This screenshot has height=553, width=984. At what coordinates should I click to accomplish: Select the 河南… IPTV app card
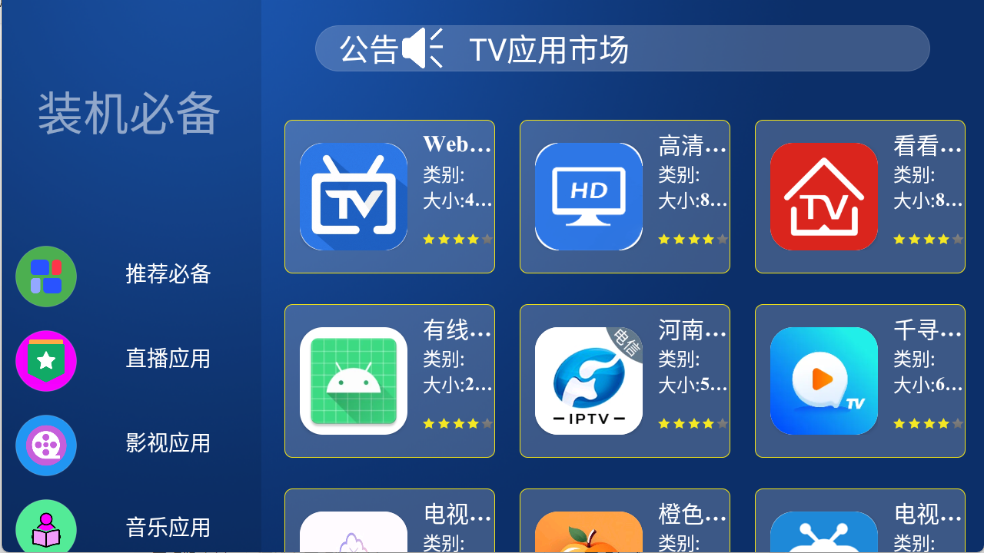[624, 381]
